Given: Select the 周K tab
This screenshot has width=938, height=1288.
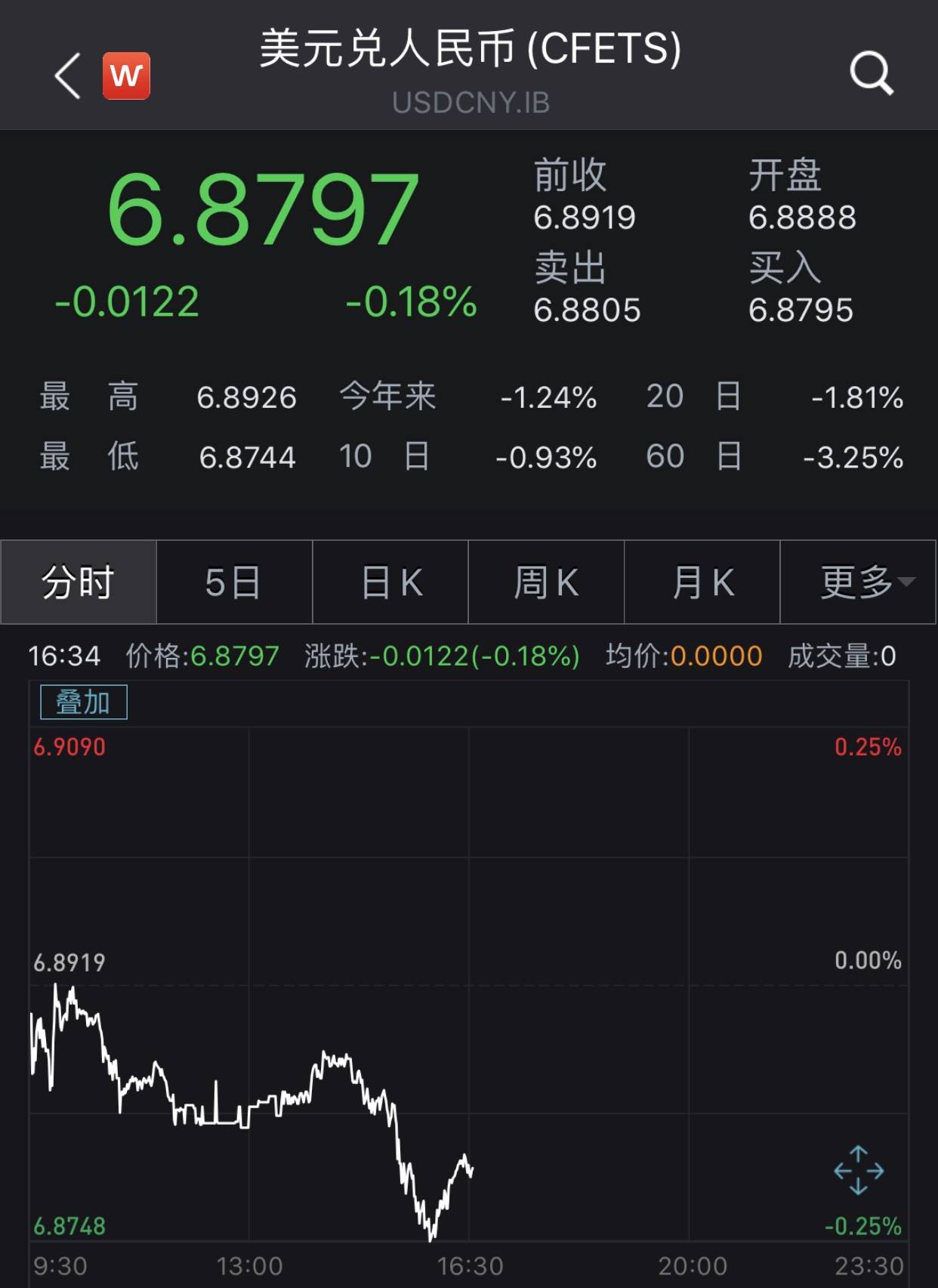Looking at the screenshot, I should click(x=546, y=582).
